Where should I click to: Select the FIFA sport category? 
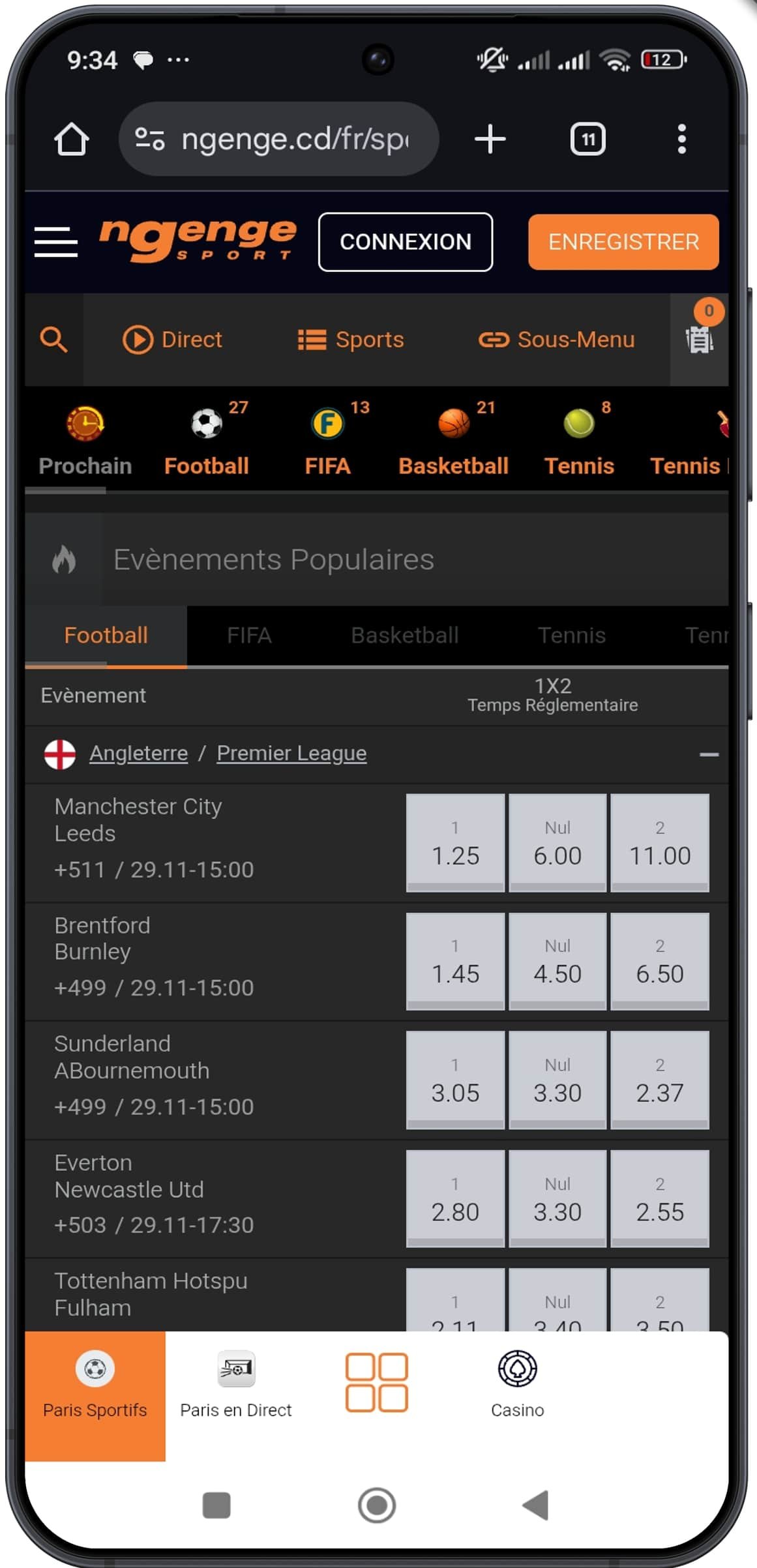[328, 439]
